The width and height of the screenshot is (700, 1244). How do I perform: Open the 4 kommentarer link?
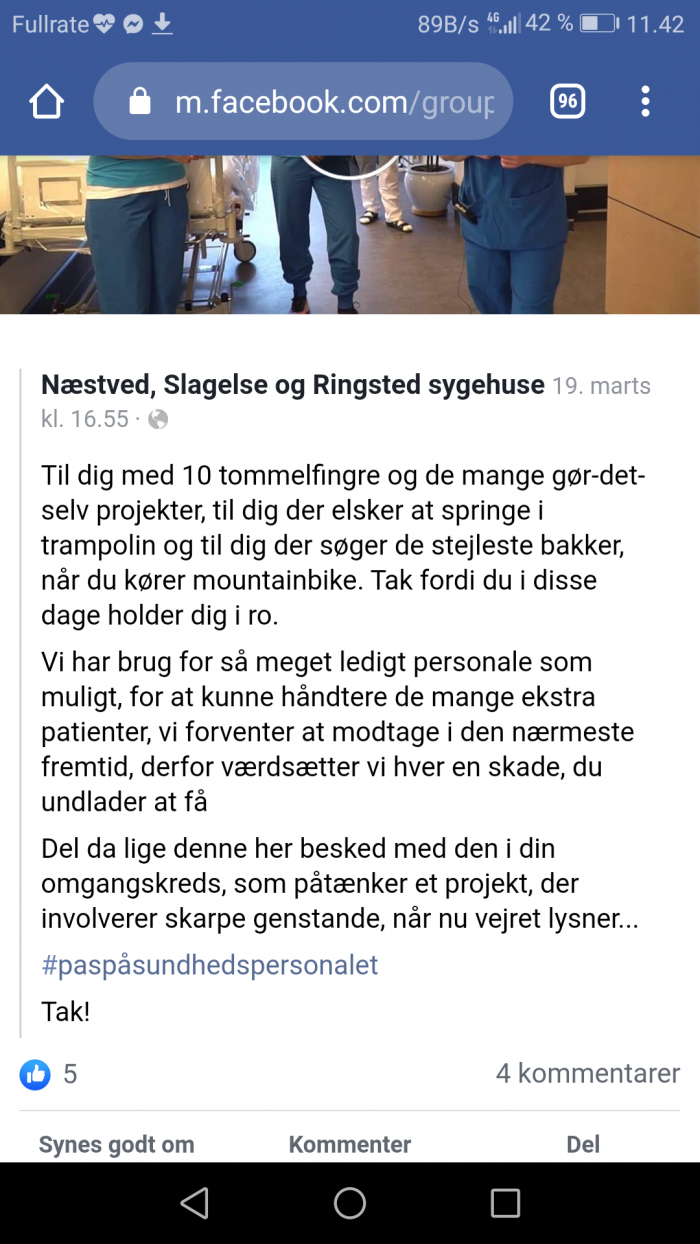coord(588,1074)
